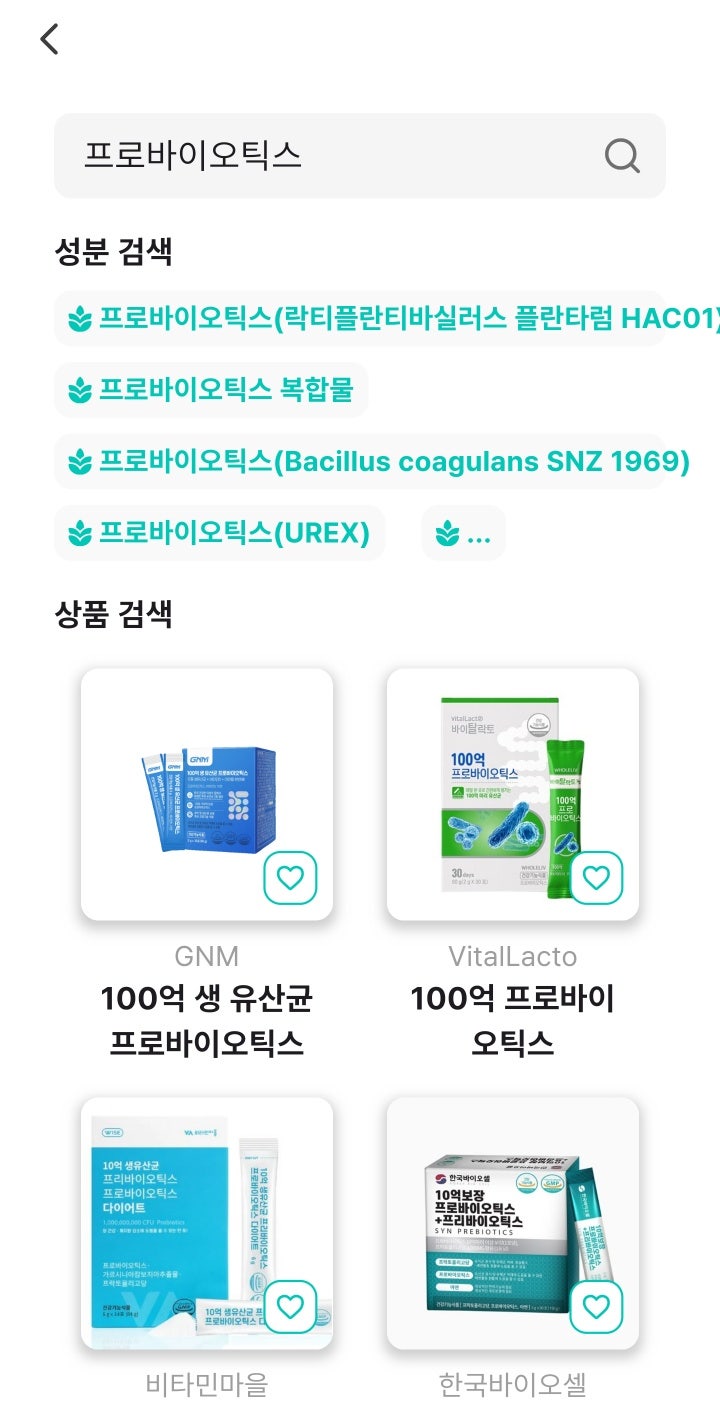Like the GNM probiotics product

coord(290,878)
